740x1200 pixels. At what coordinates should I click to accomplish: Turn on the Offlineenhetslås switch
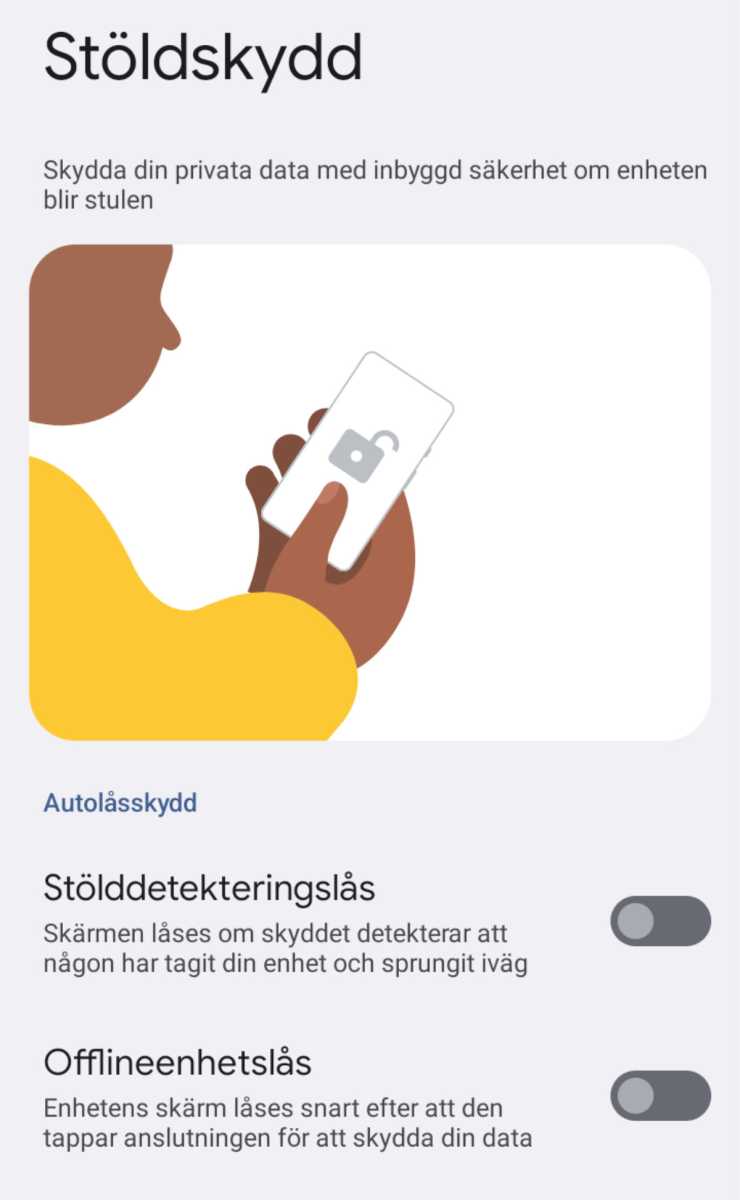660,1096
